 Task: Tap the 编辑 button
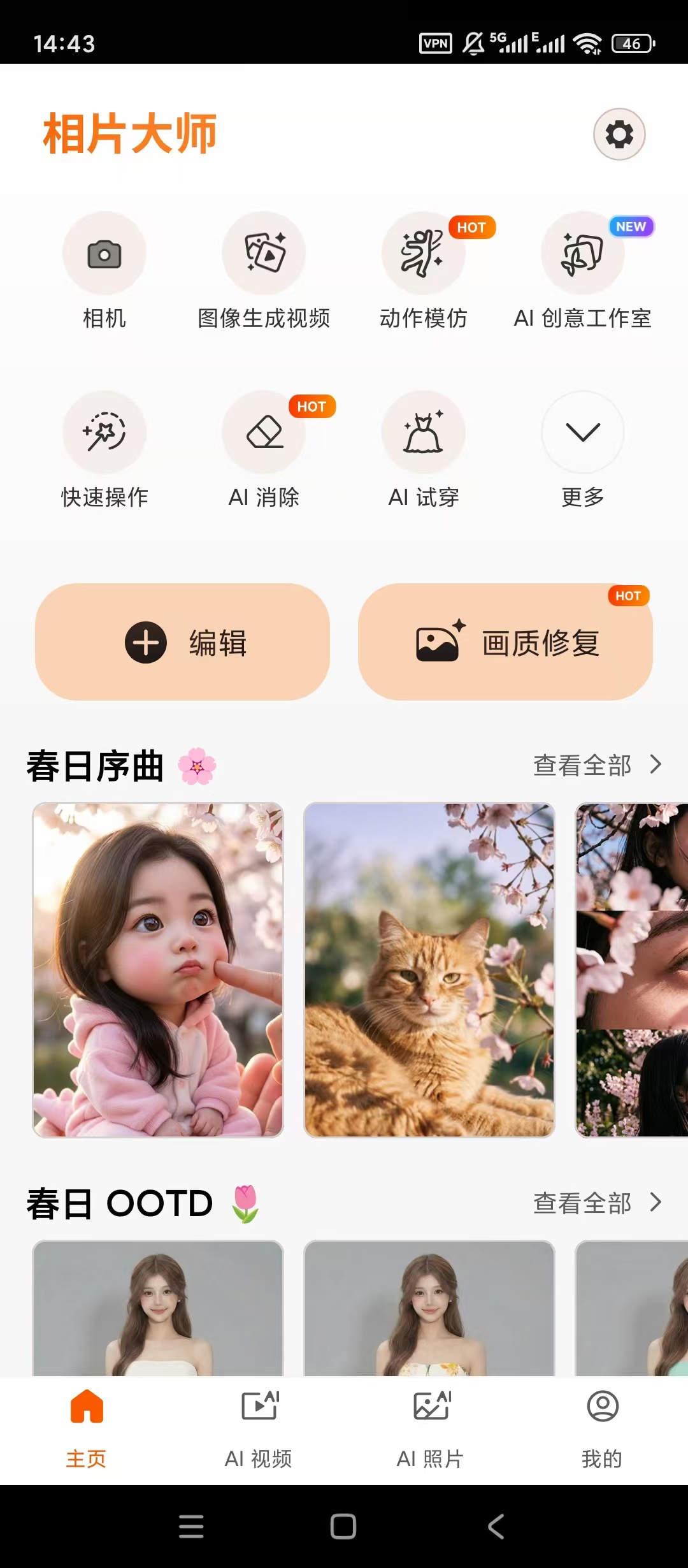(x=182, y=642)
